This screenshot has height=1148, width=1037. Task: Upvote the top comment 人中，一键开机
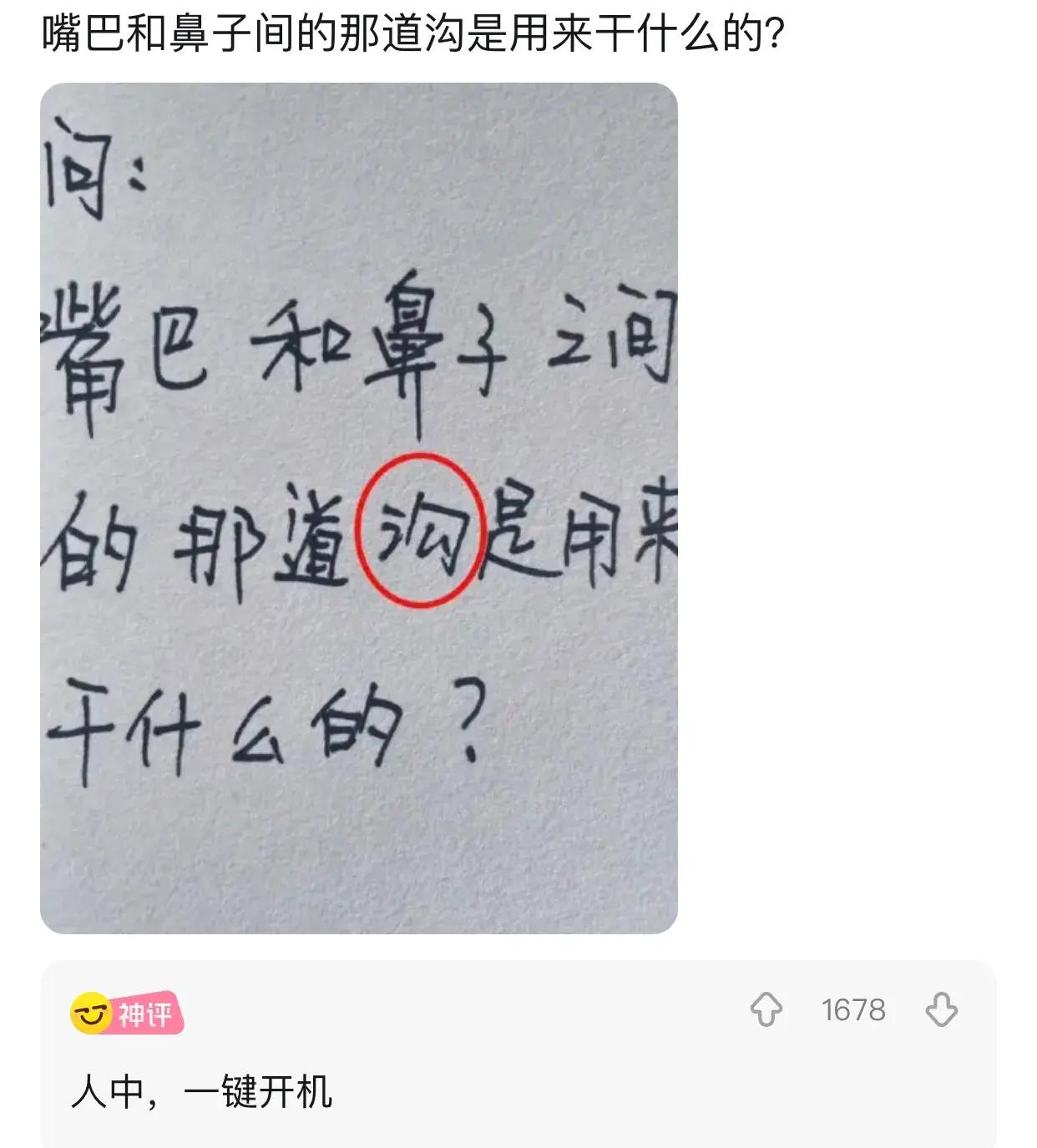pyautogui.click(x=766, y=1009)
